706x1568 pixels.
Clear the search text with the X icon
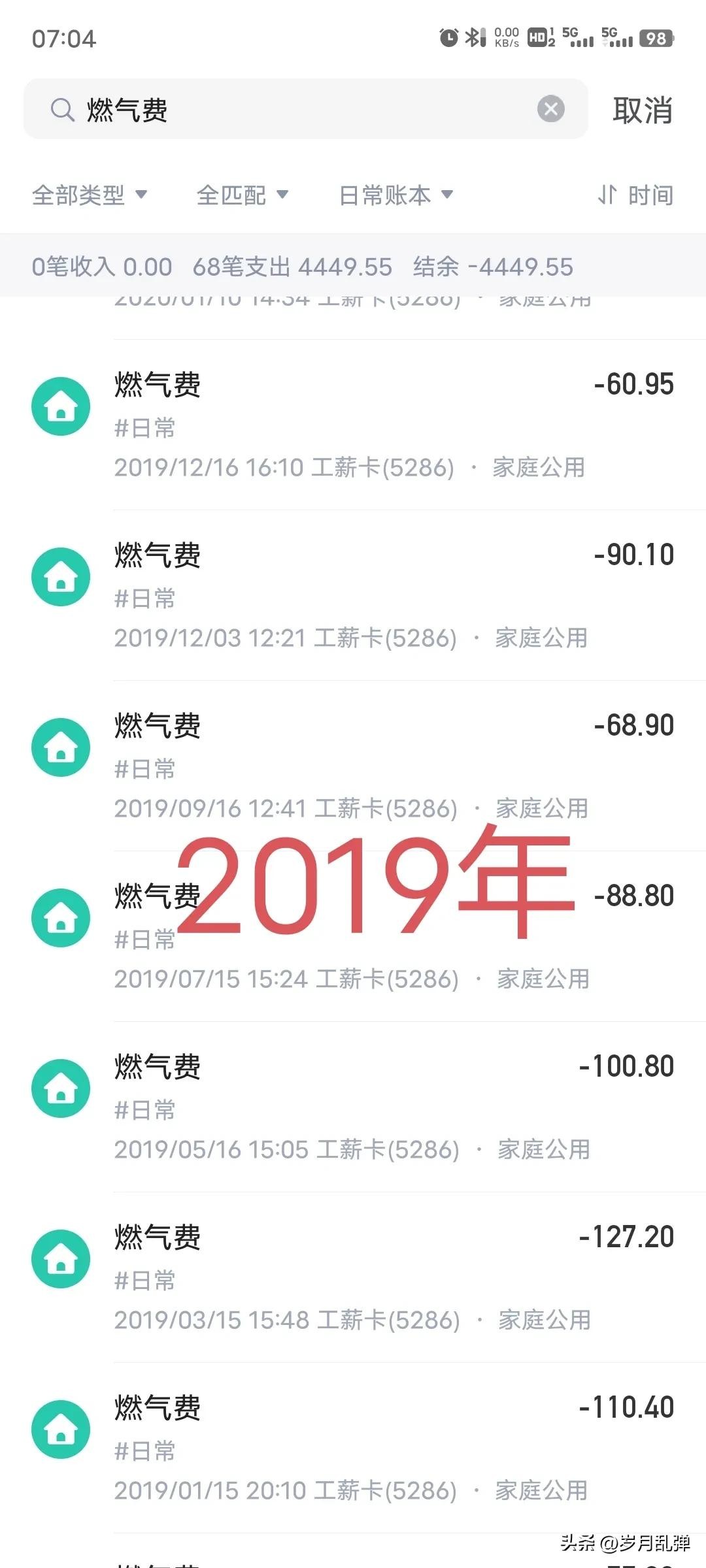pyautogui.click(x=550, y=109)
